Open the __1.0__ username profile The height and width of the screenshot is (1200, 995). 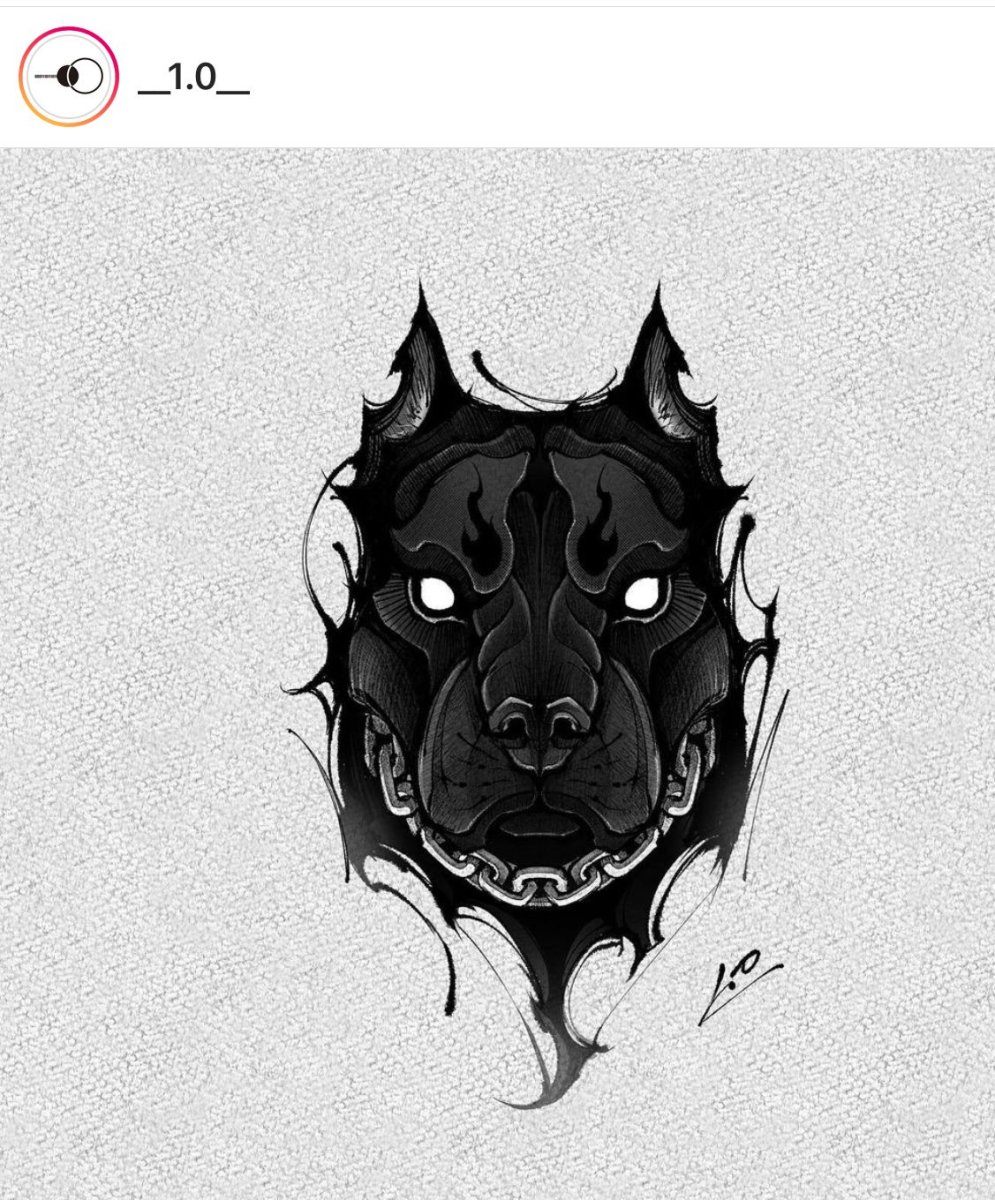click(193, 77)
